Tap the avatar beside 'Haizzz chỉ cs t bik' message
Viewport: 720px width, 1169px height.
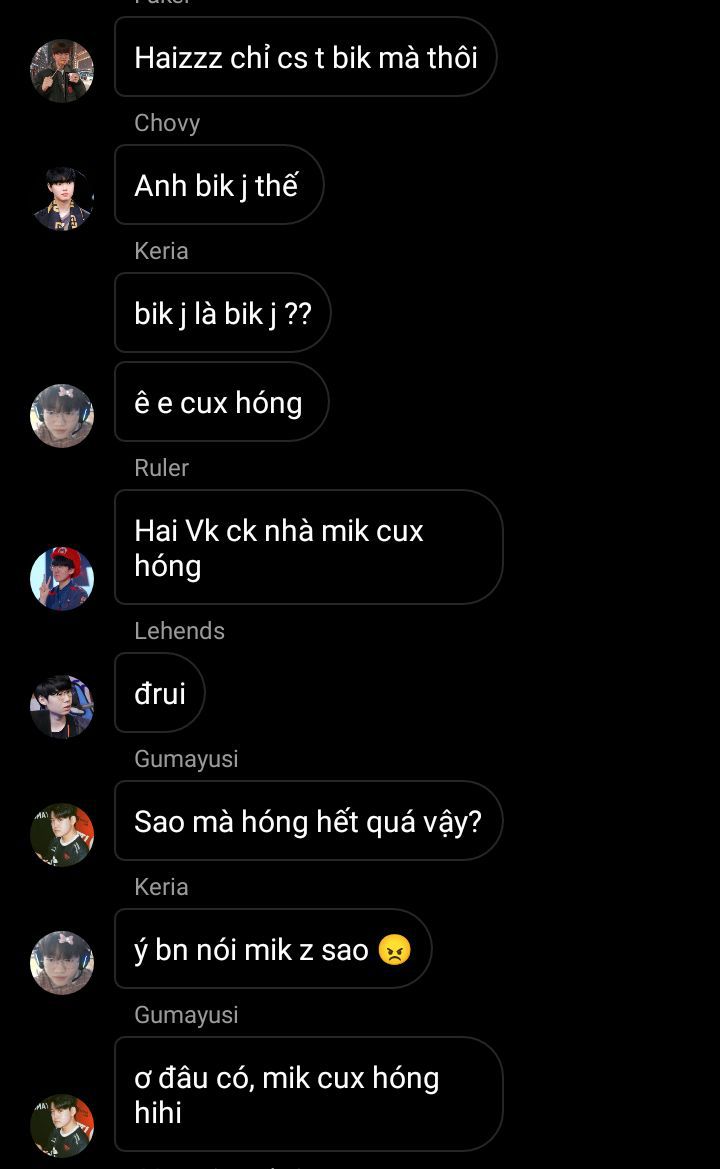62,71
